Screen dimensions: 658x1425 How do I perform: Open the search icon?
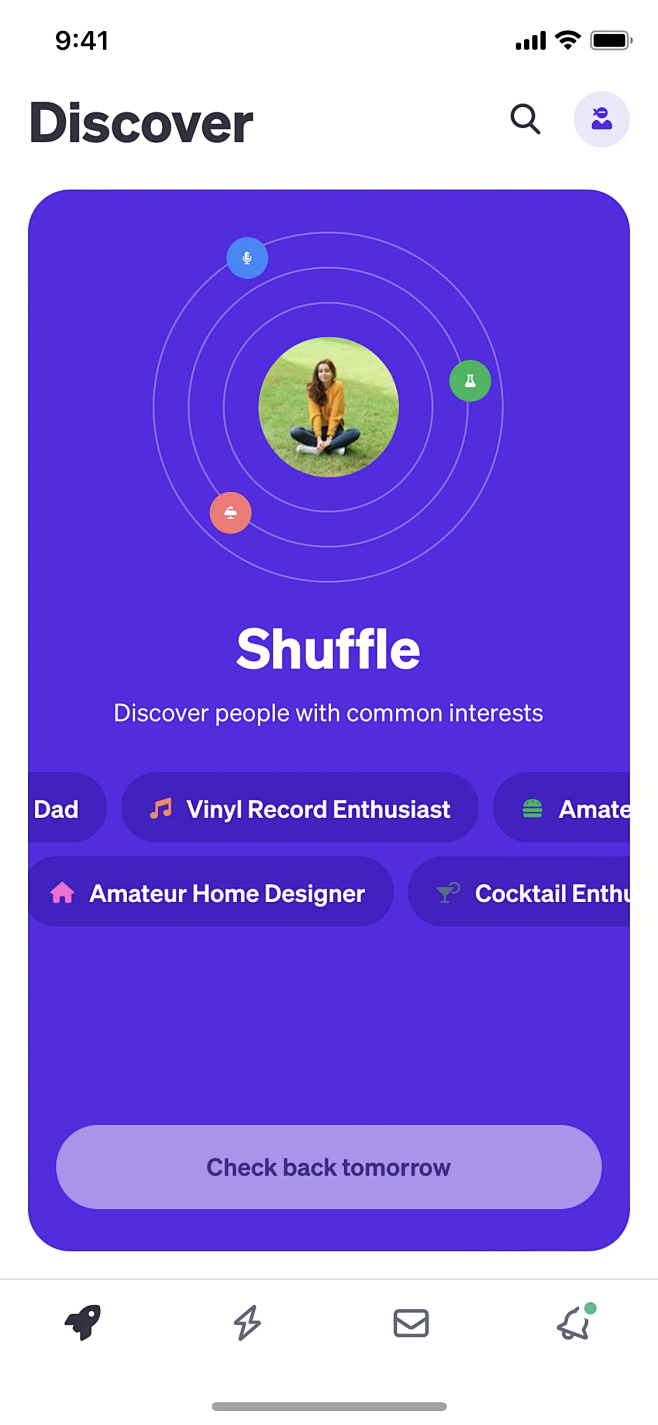(525, 120)
